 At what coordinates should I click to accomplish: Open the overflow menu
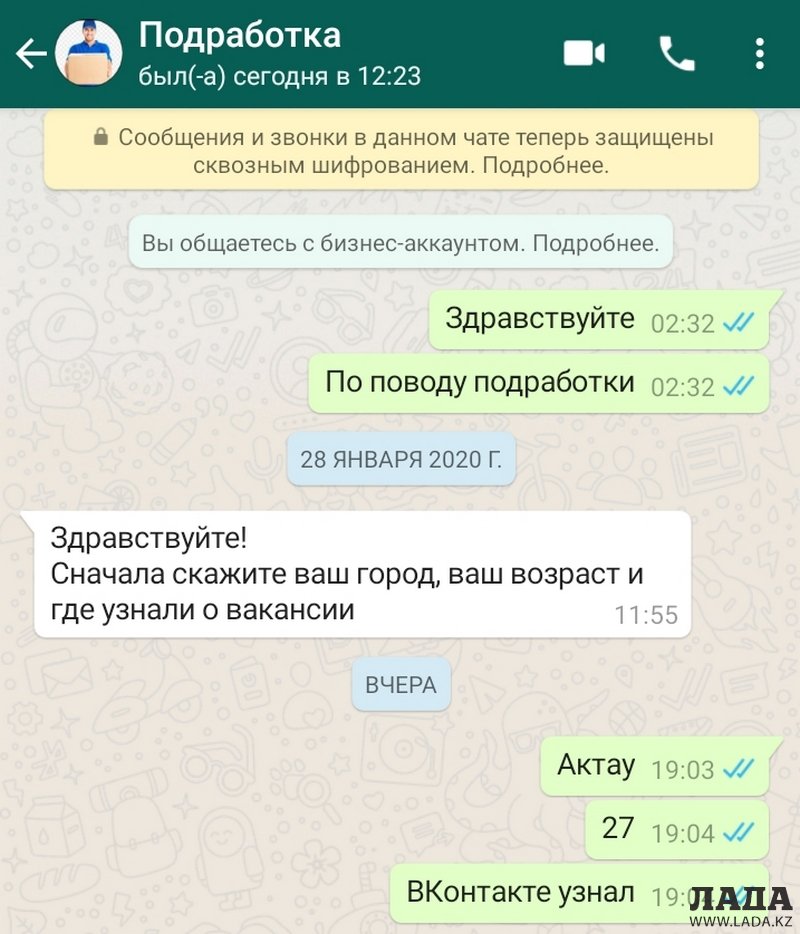pos(760,53)
